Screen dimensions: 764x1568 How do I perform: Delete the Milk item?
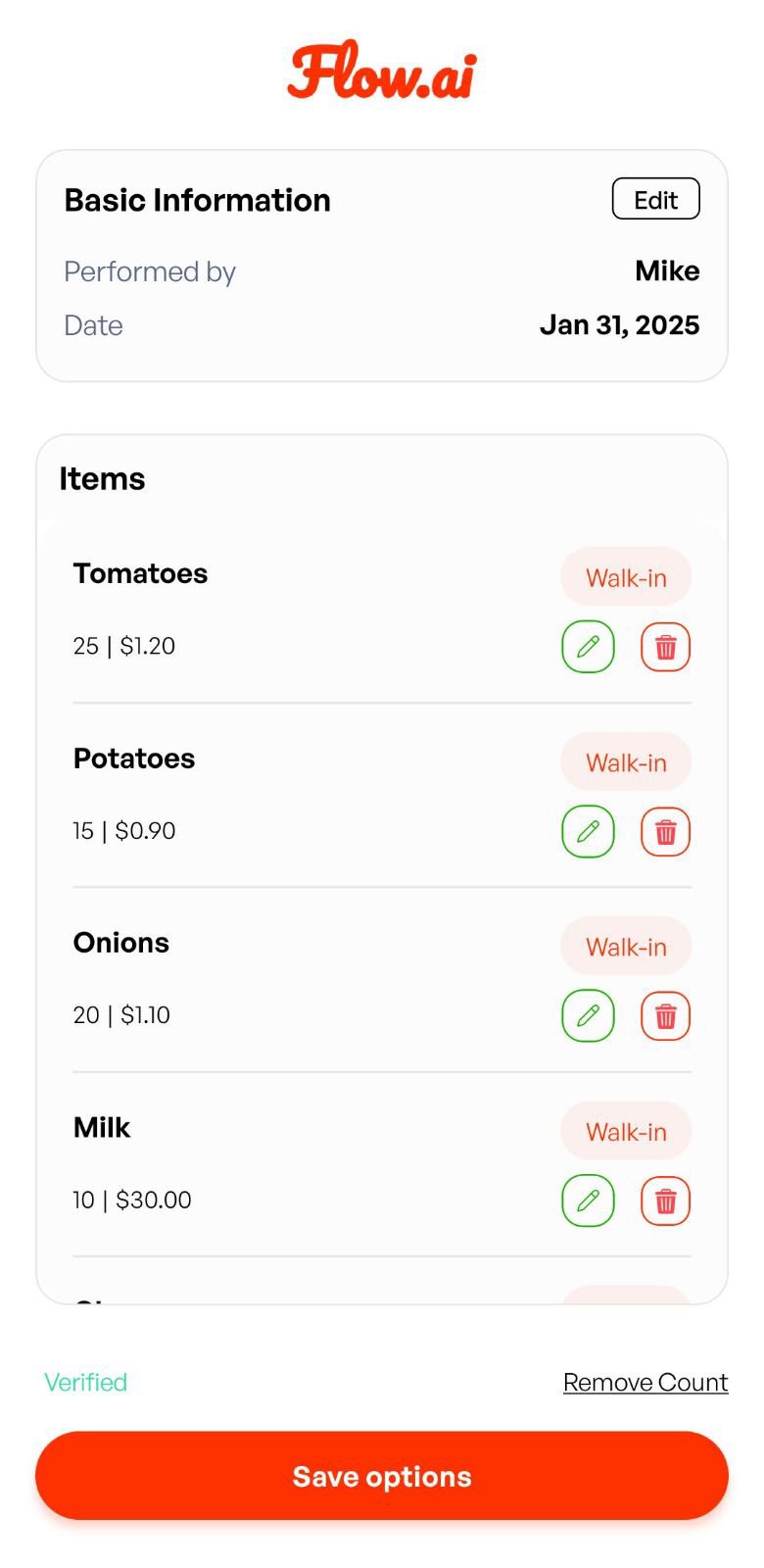click(x=665, y=1200)
